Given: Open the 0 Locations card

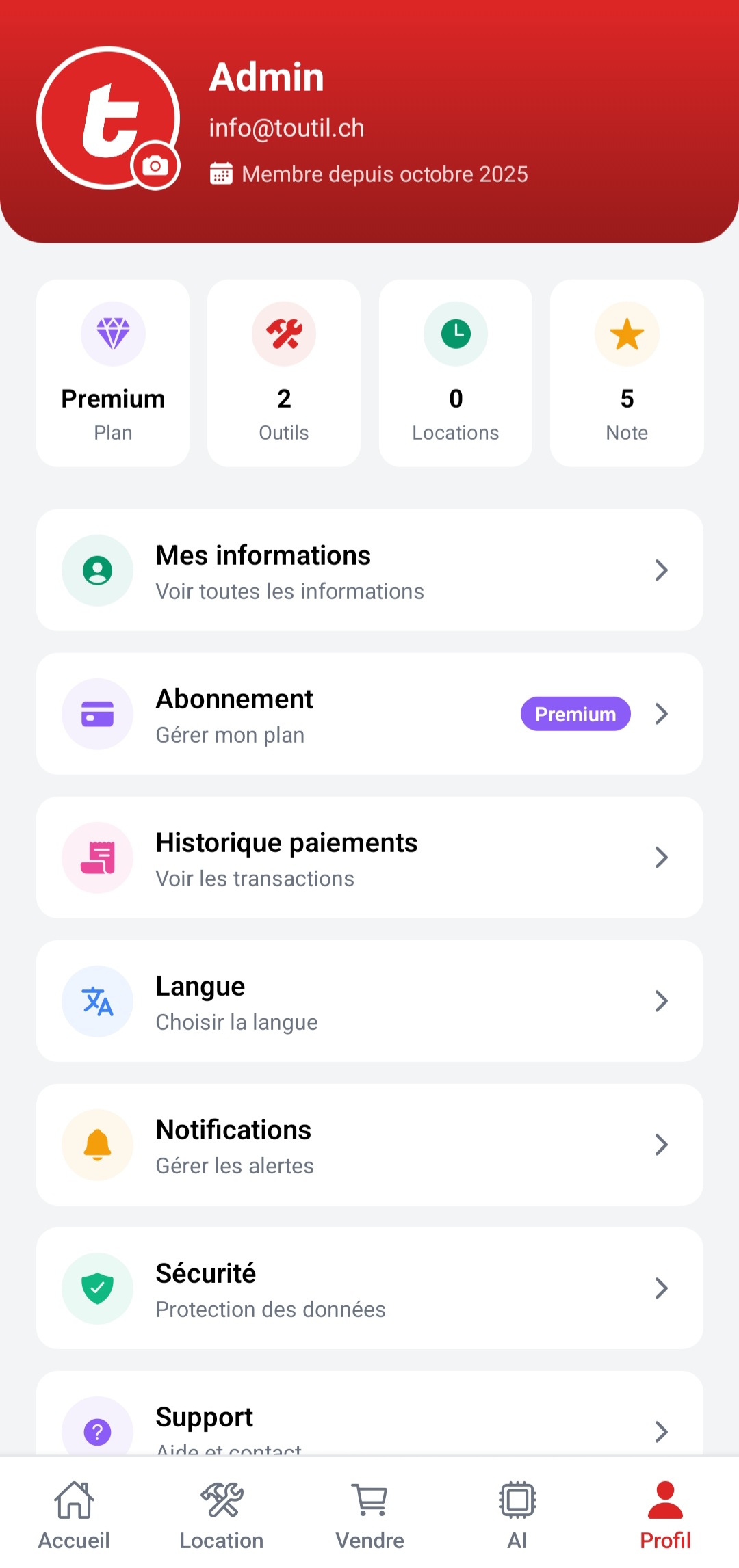Looking at the screenshot, I should pos(456,373).
